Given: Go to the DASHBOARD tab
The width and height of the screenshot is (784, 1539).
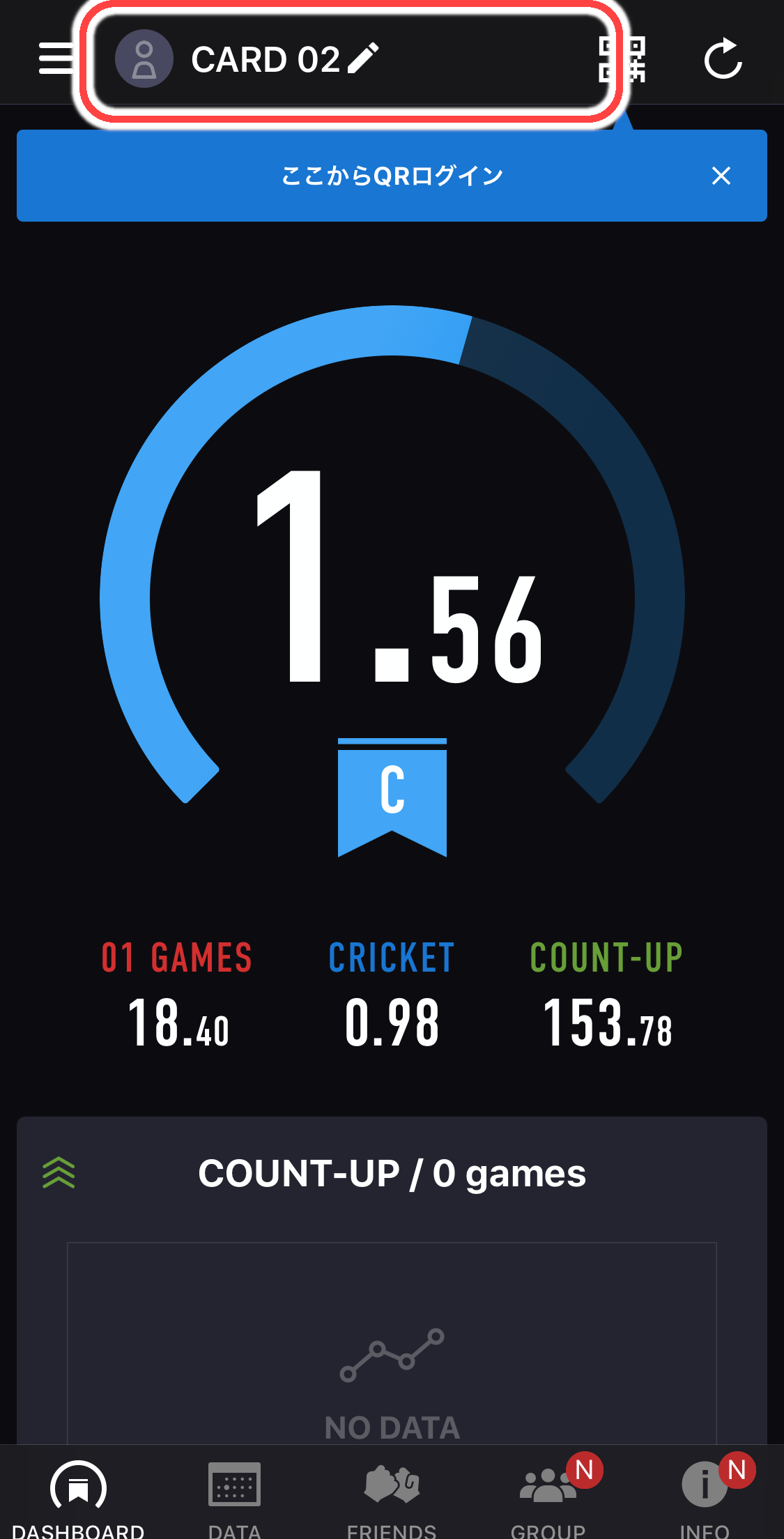Looking at the screenshot, I should (78, 1495).
